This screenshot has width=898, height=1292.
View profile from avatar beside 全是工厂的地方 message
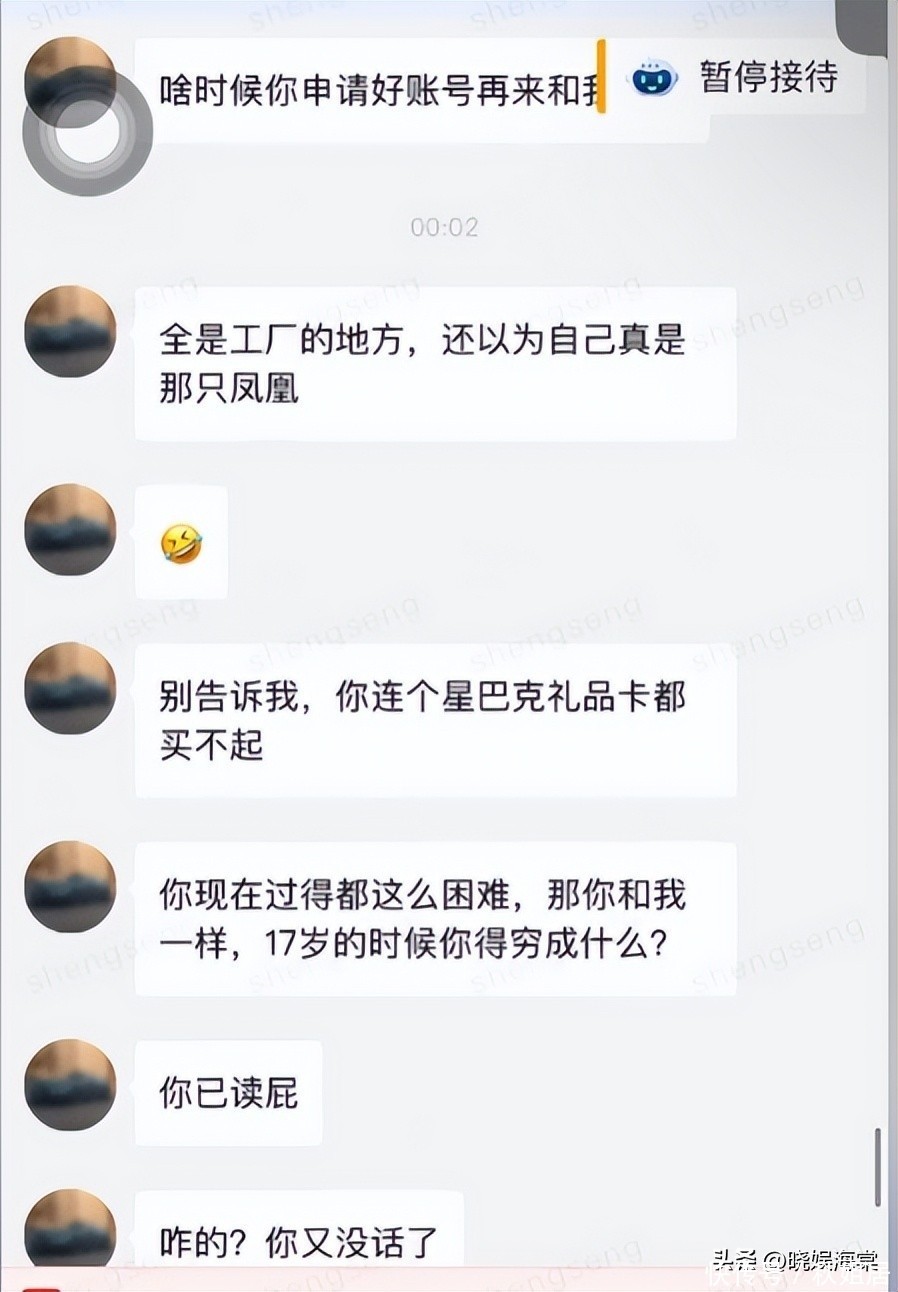[70, 331]
